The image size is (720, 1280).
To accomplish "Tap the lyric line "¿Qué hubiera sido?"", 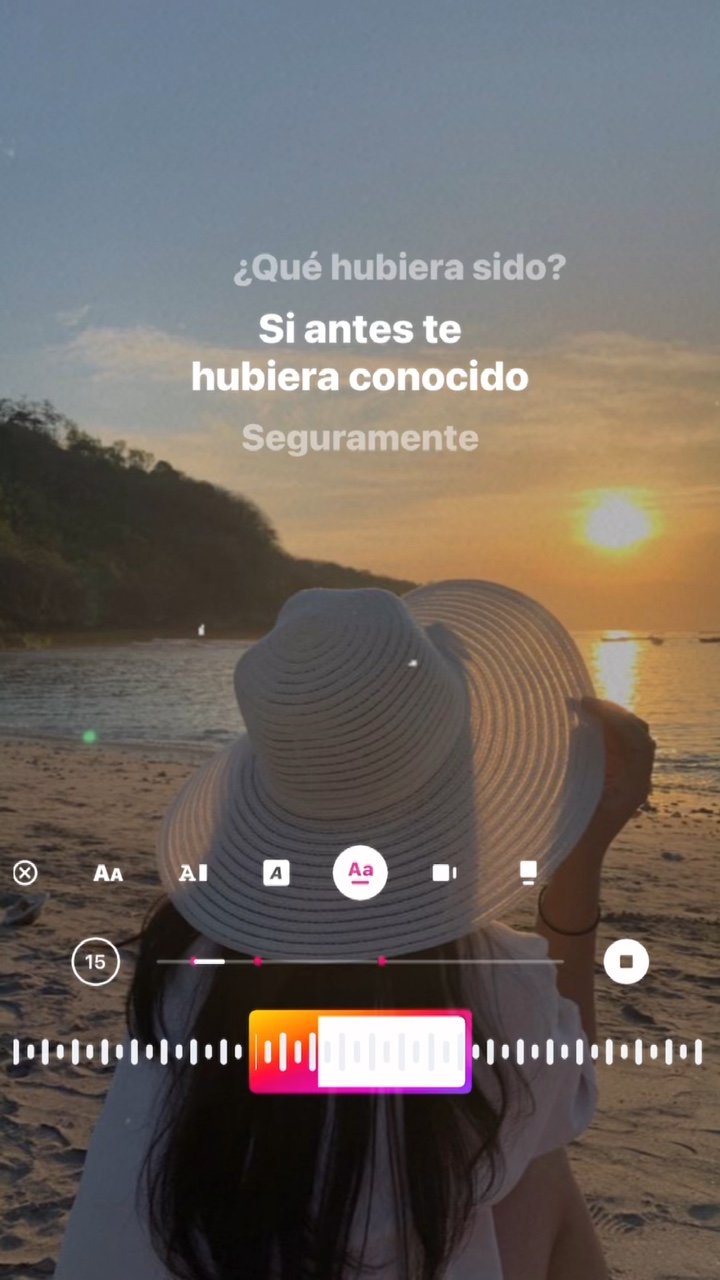I will [x=399, y=267].
